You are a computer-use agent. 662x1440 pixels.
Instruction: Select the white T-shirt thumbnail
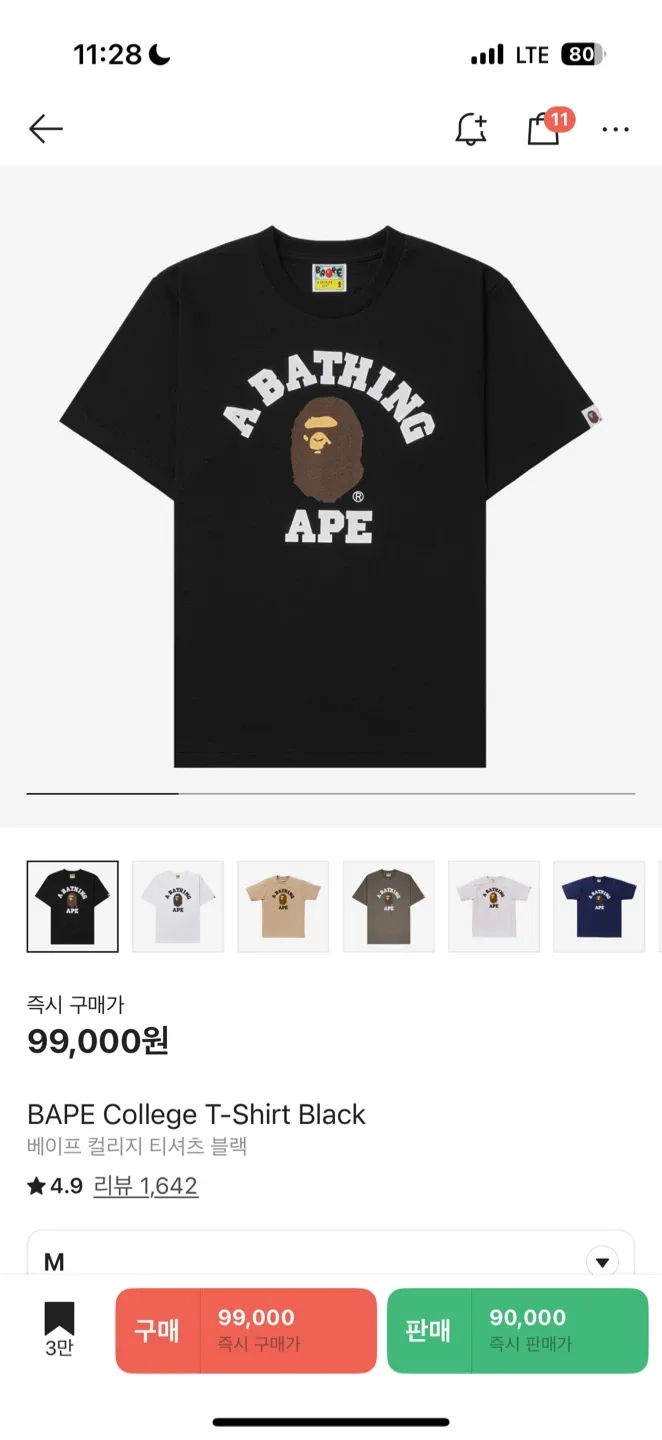(x=178, y=906)
